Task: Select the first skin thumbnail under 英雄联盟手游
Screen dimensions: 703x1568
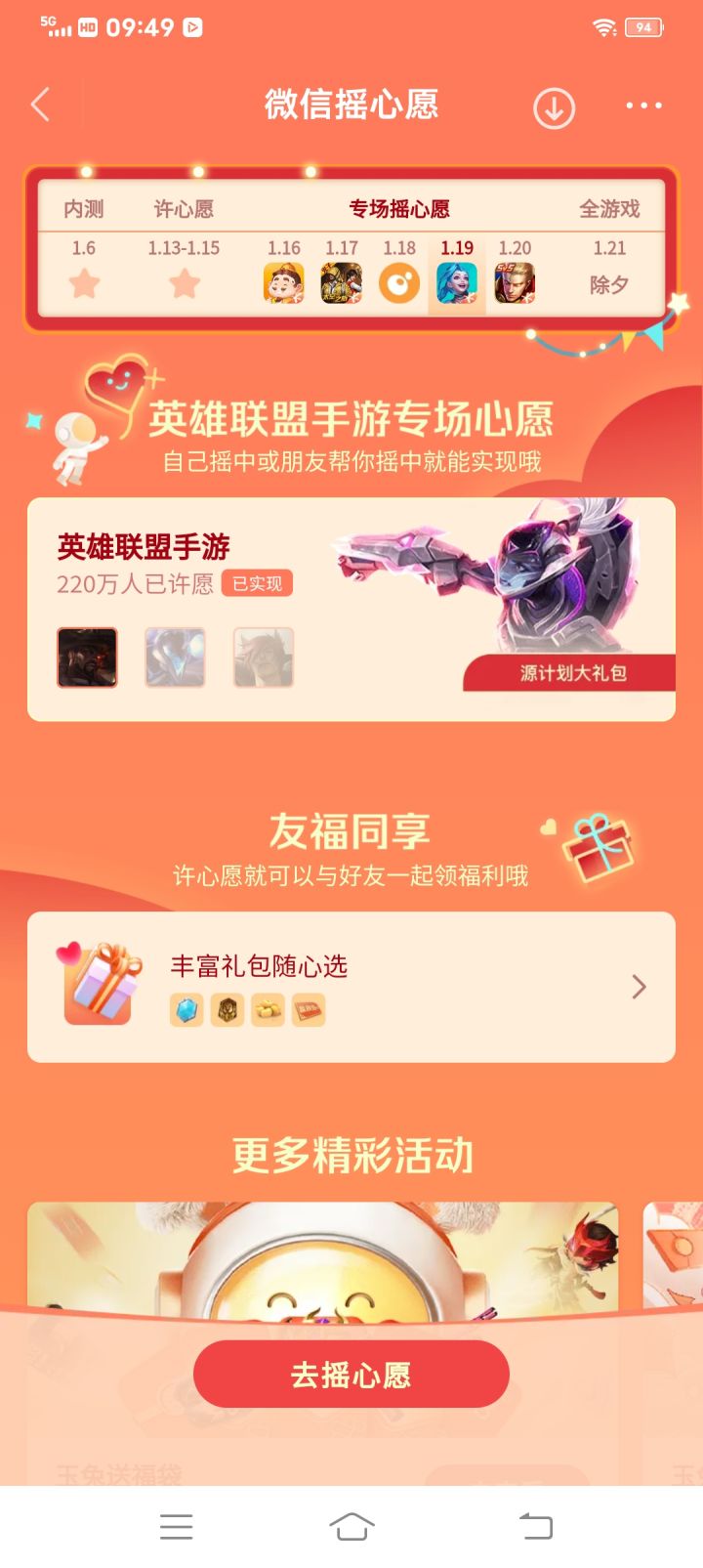Action: tap(86, 657)
